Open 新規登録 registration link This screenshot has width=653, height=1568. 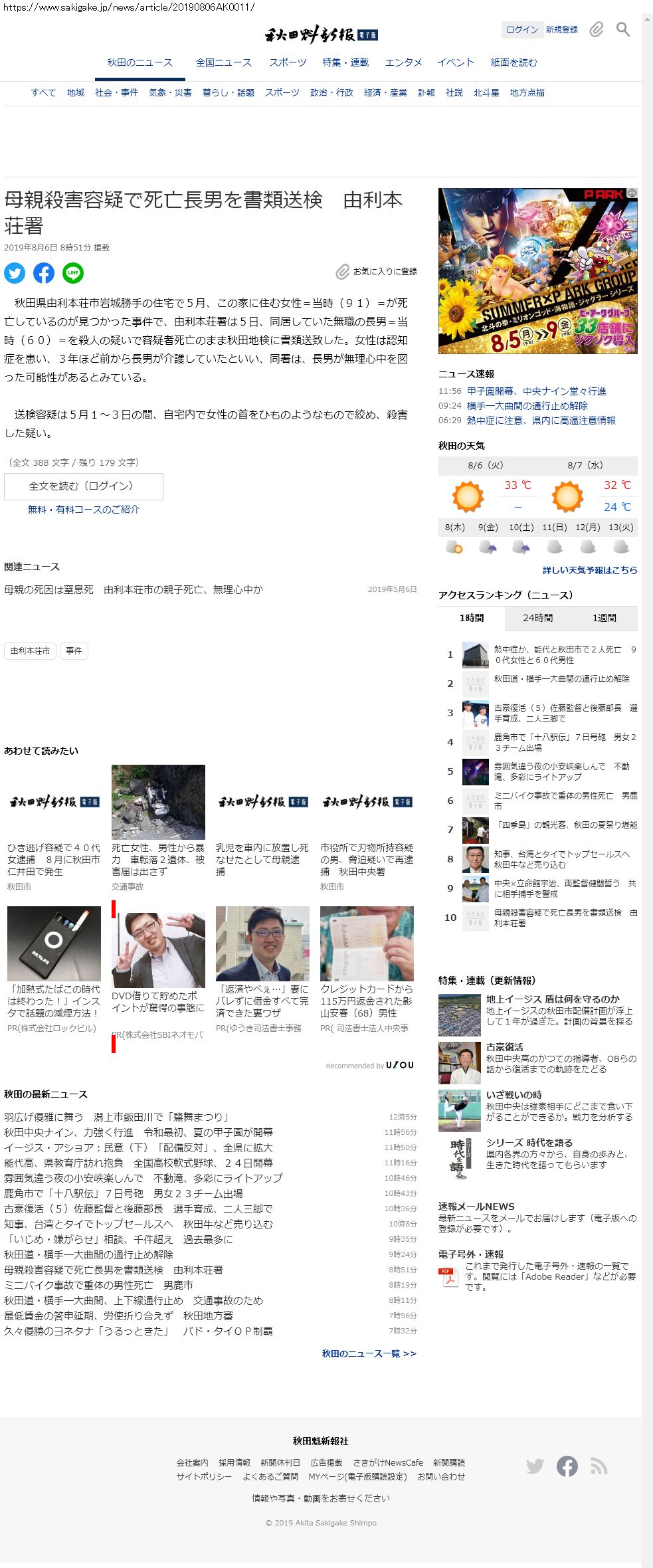[x=561, y=29]
